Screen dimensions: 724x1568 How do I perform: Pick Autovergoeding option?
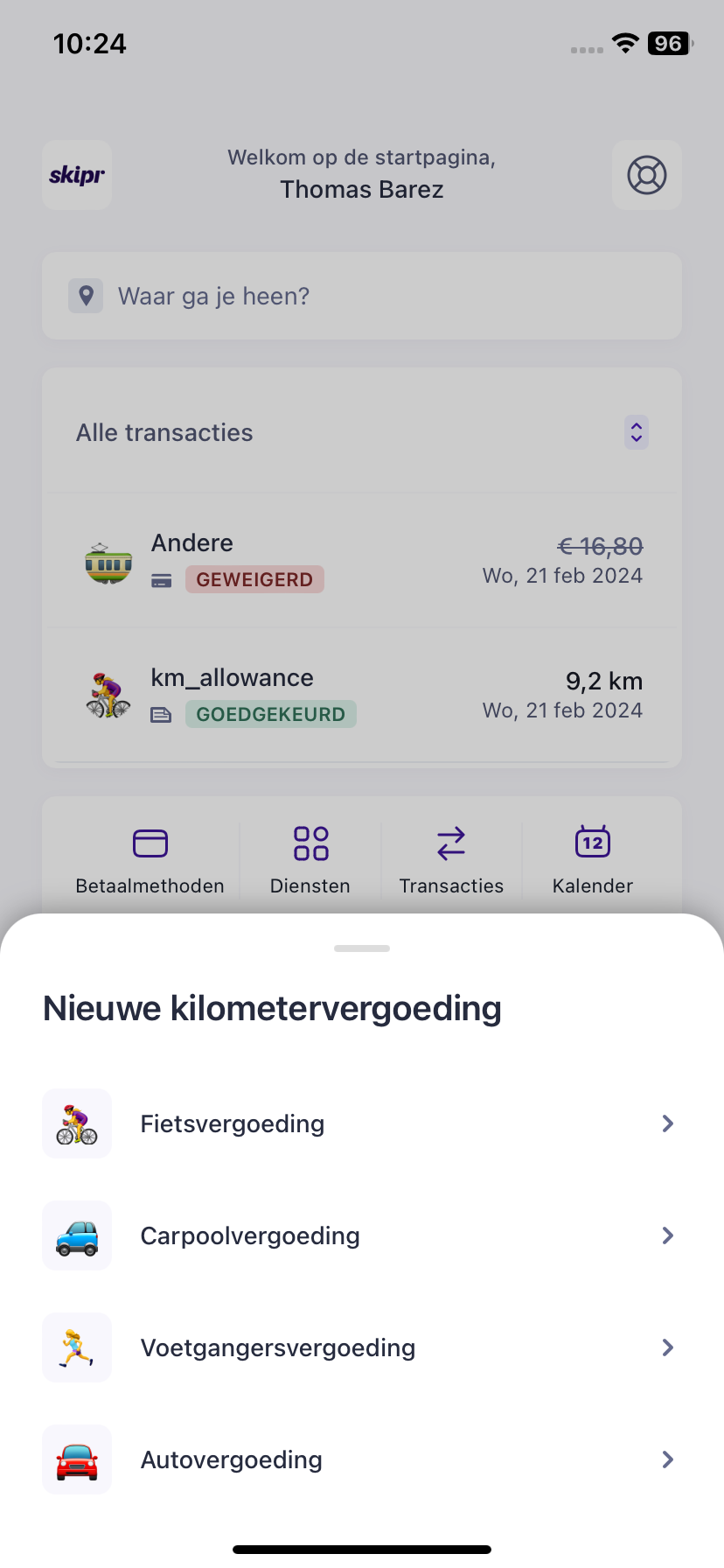(x=361, y=1459)
